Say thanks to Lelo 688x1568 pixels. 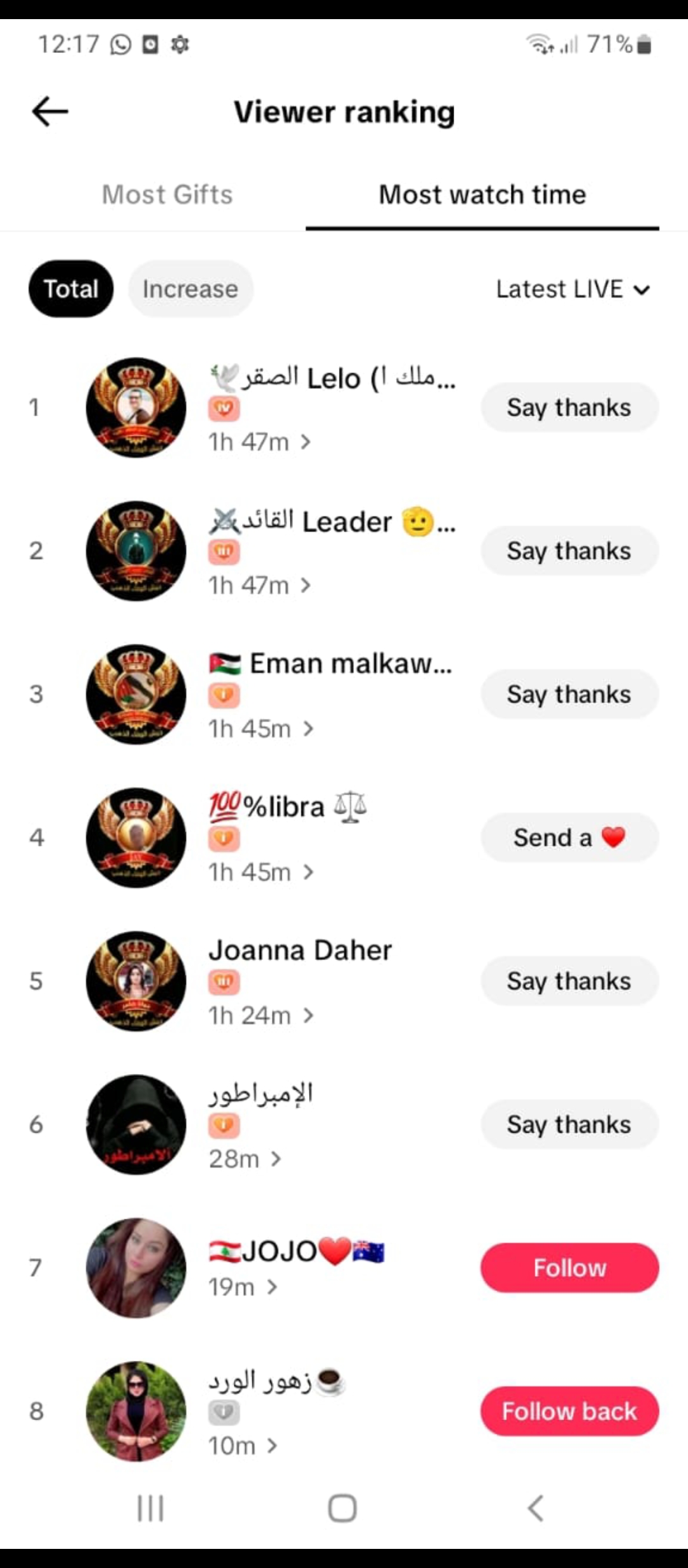(569, 407)
